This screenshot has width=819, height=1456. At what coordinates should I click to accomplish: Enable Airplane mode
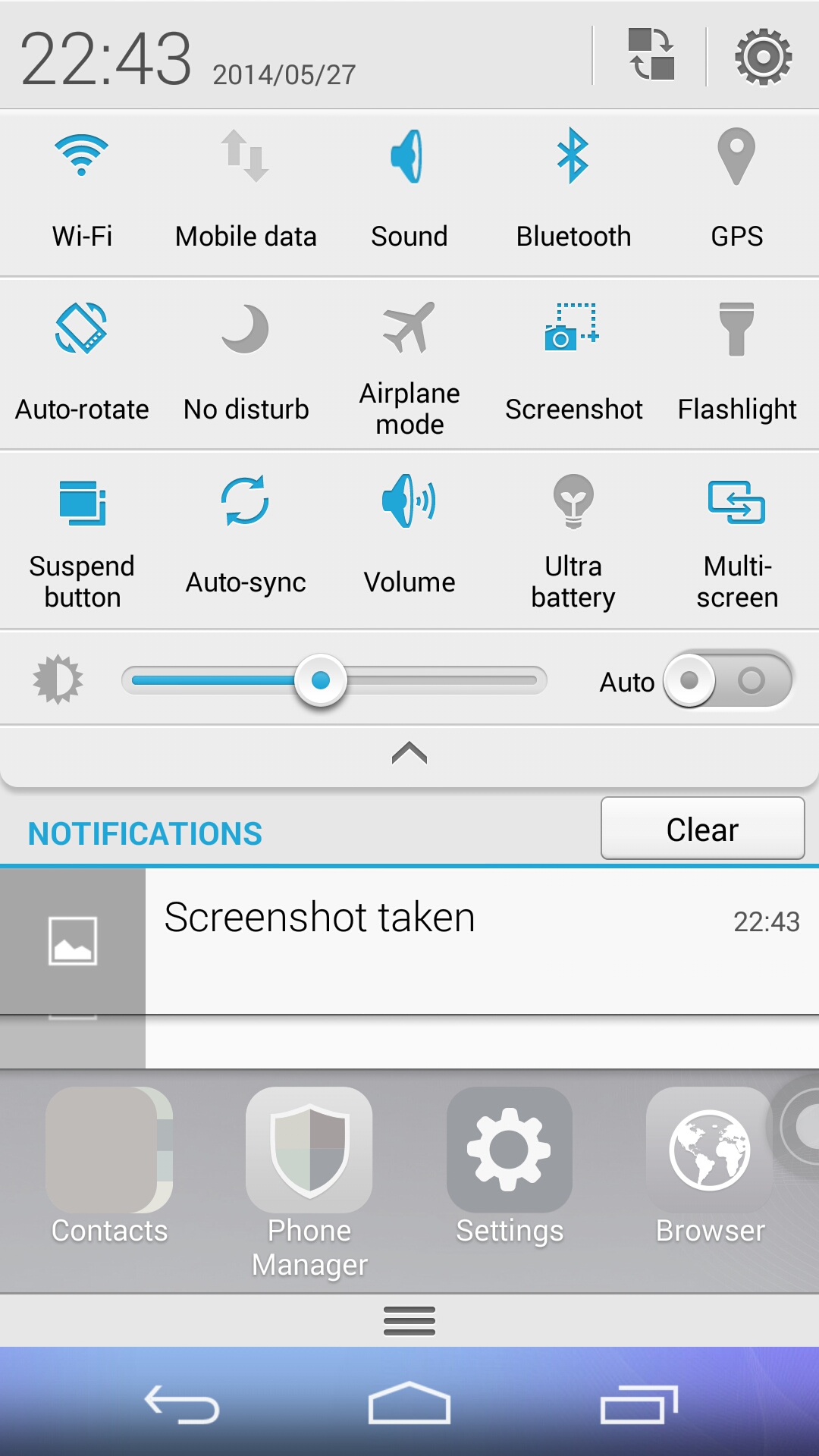(x=409, y=364)
